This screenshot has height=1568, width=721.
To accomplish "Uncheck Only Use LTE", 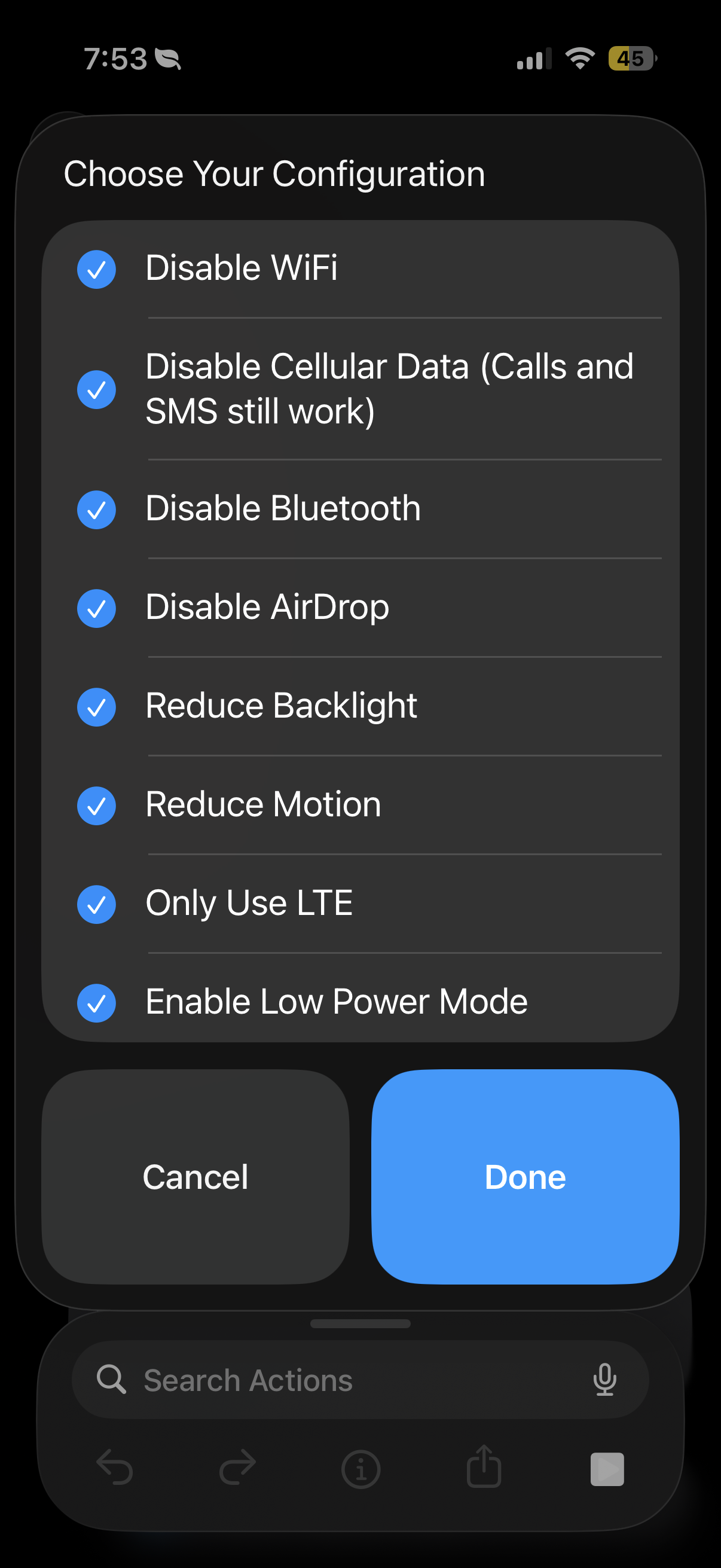I will tap(97, 904).
